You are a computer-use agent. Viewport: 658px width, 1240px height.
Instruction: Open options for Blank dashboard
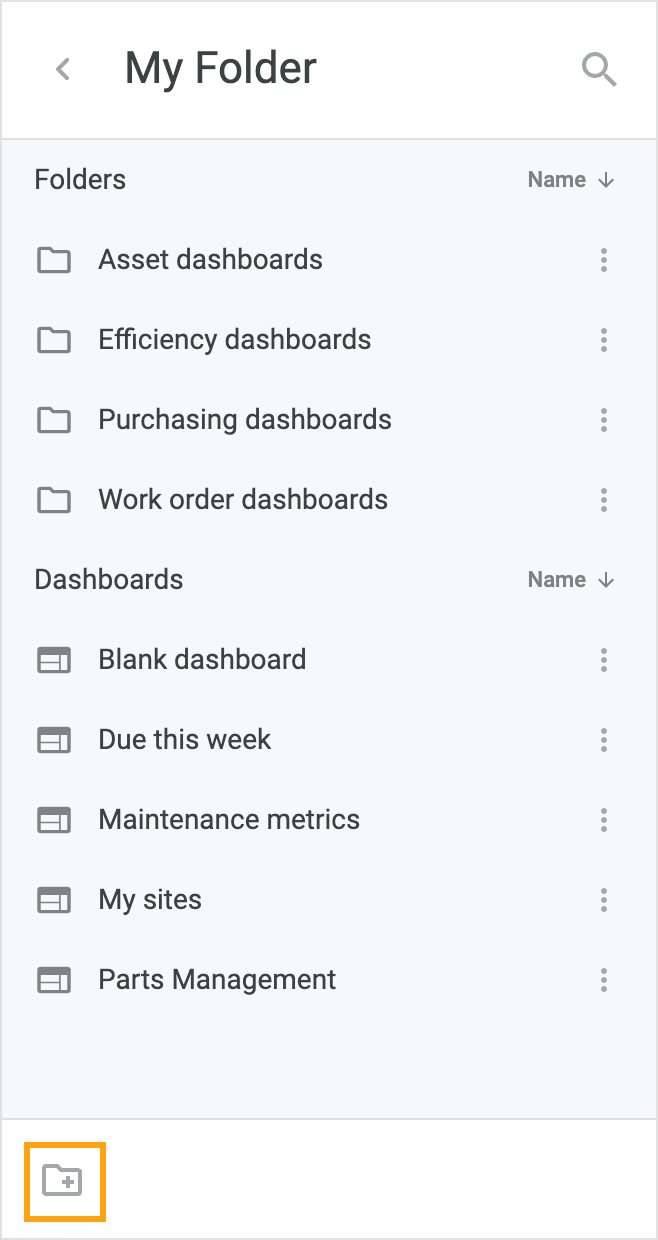[604, 660]
